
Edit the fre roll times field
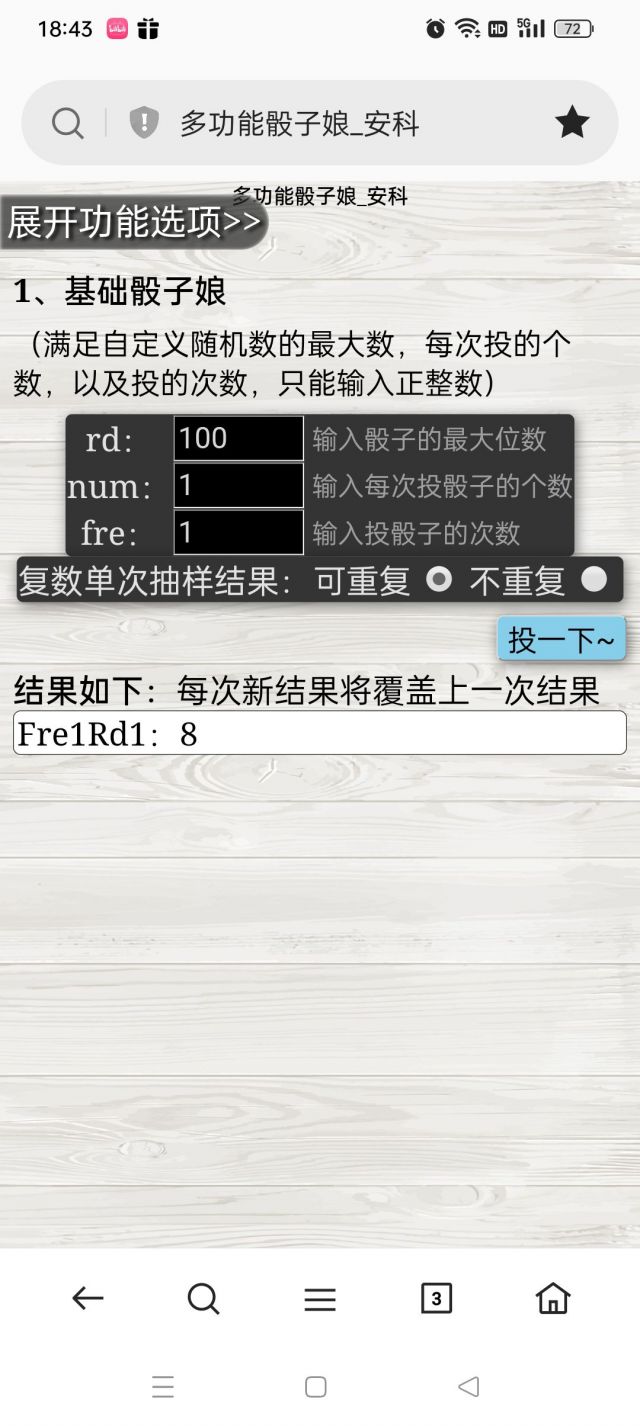238,532
